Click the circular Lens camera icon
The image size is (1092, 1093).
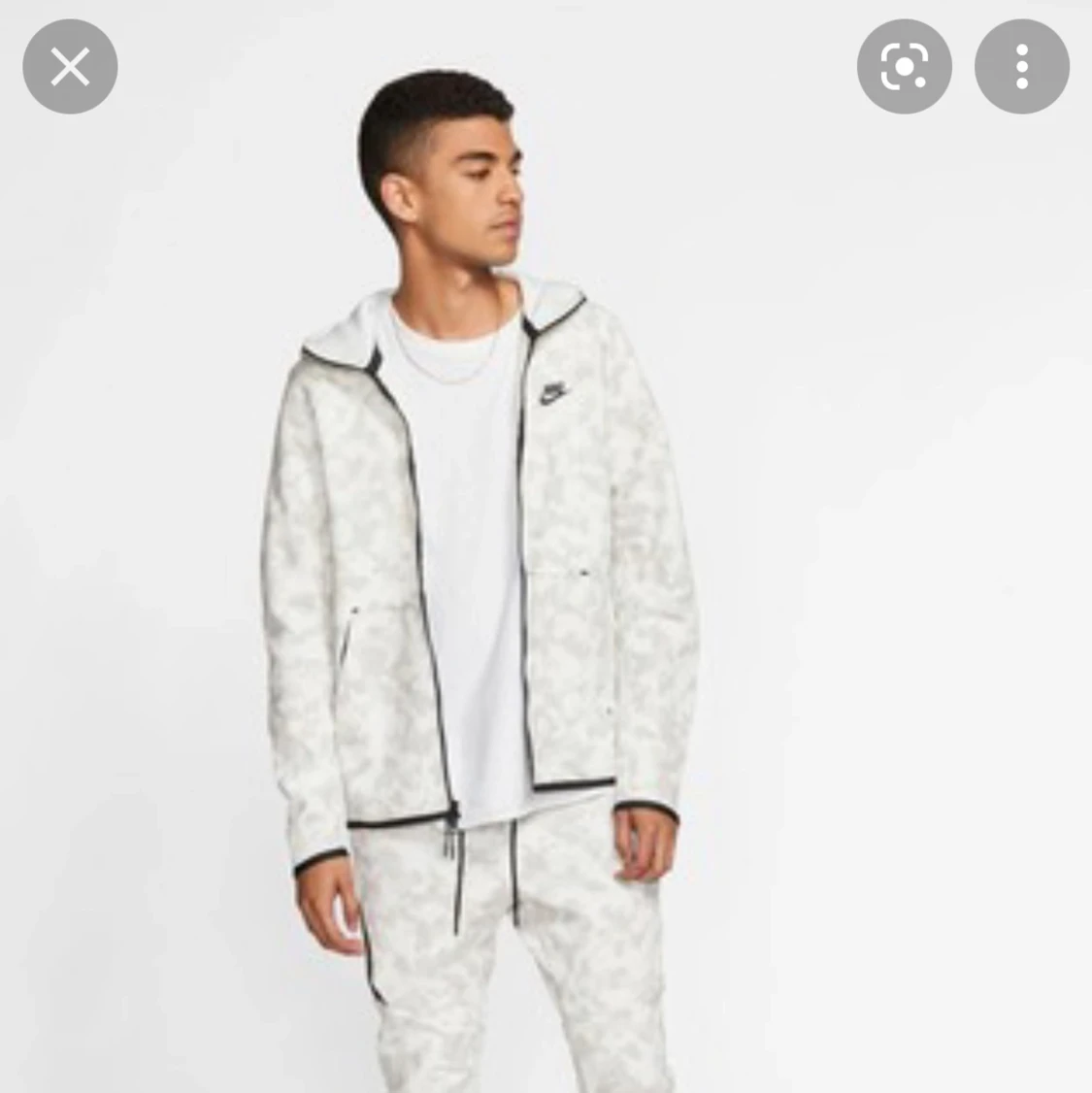point(904,65)
